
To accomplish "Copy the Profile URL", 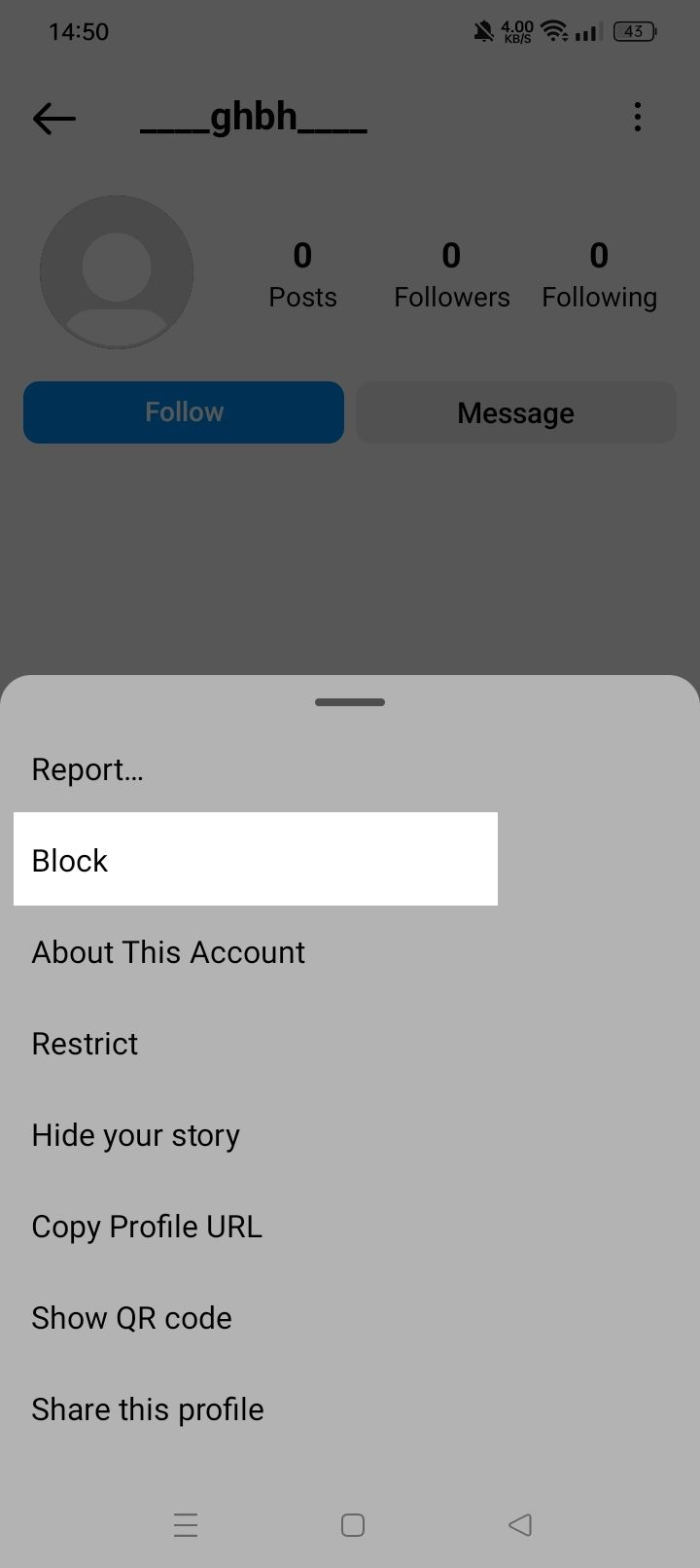I will coord(147,1226).
